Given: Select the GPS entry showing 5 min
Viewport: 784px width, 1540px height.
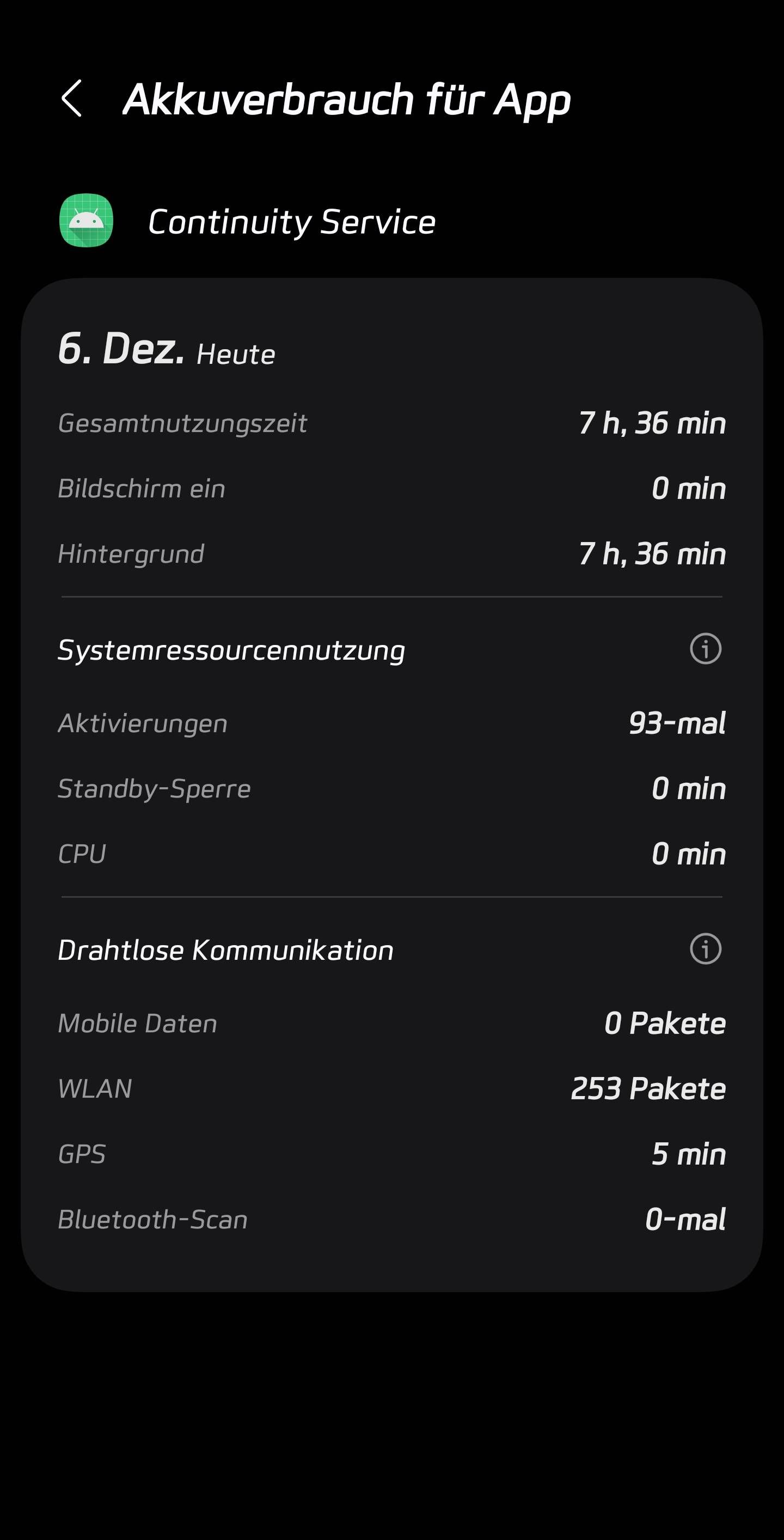Looking at the screenshot, I should [x=391, y=1153].
